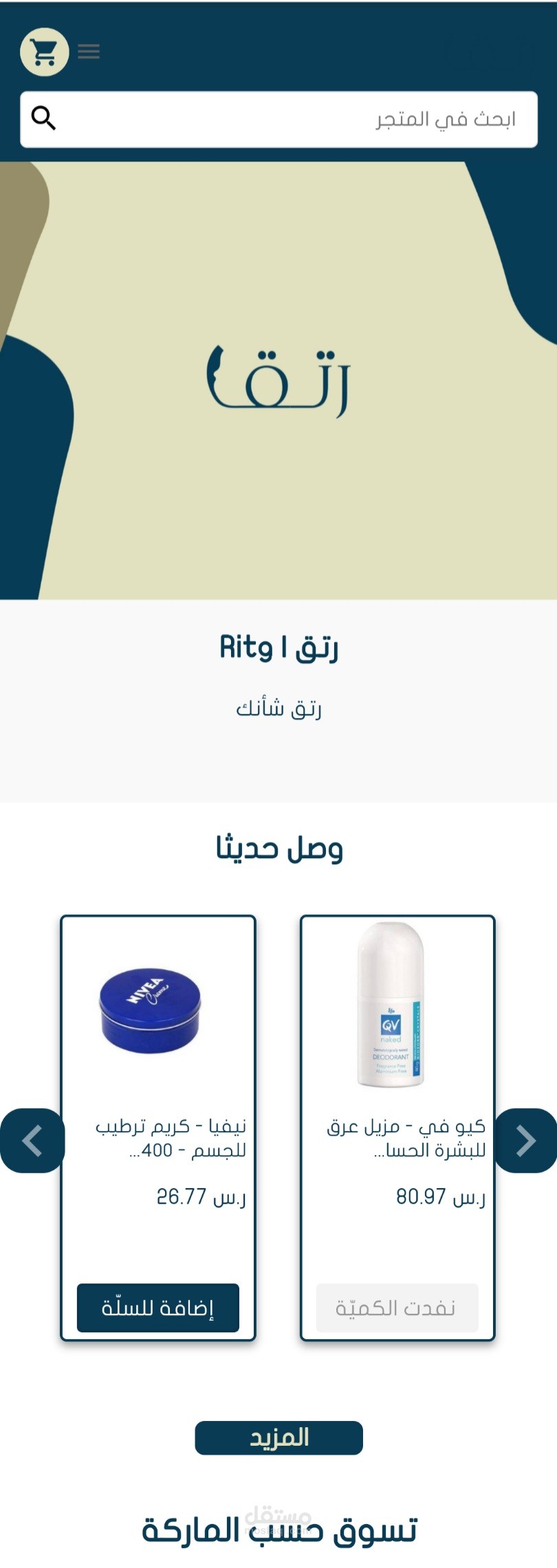This screenshot has height=1568, width=557.
Task: Select the رتق store logo in the banner
Action: (278, 378)
